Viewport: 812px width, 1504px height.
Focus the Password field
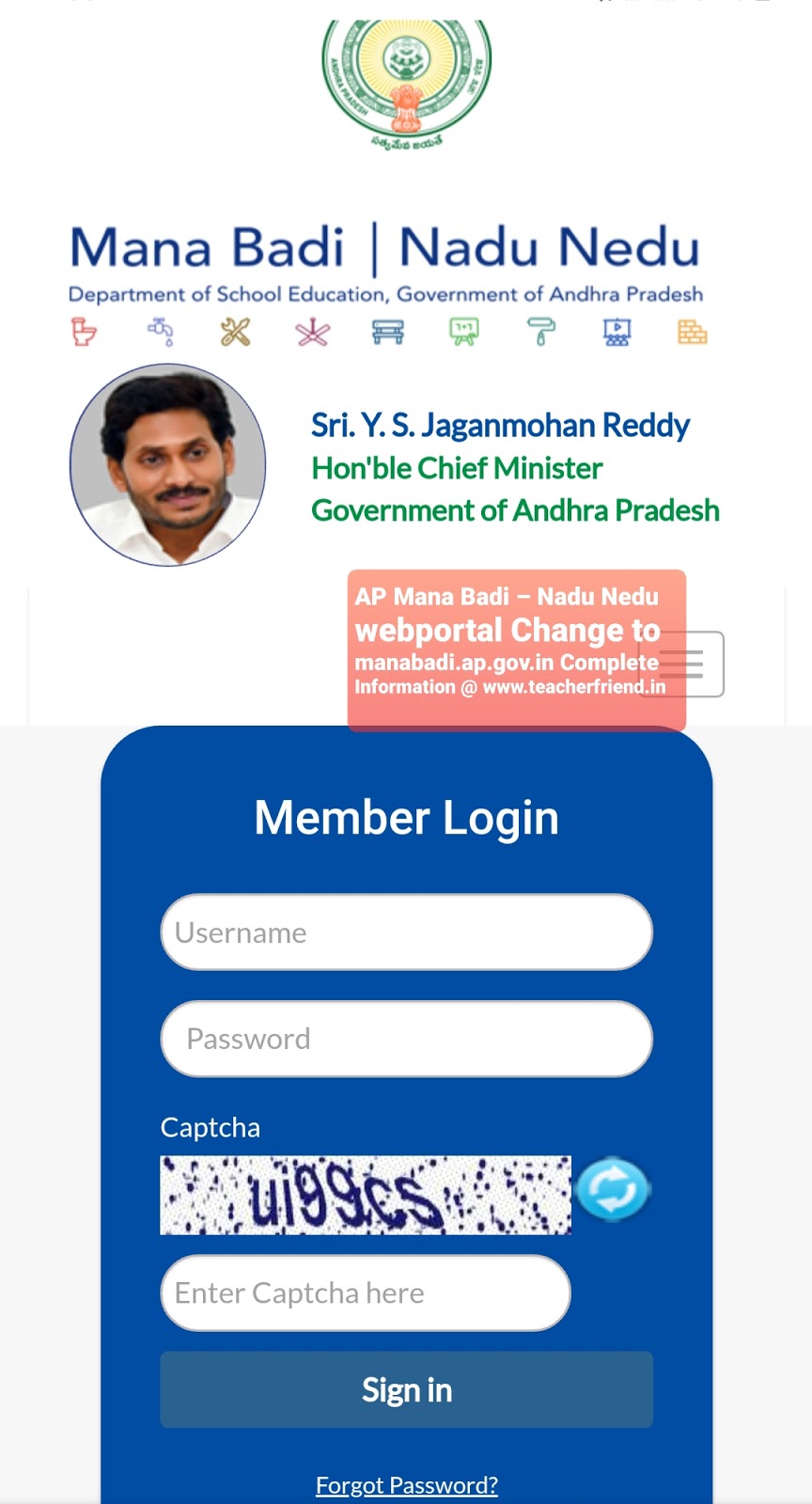coord(406,1039)
